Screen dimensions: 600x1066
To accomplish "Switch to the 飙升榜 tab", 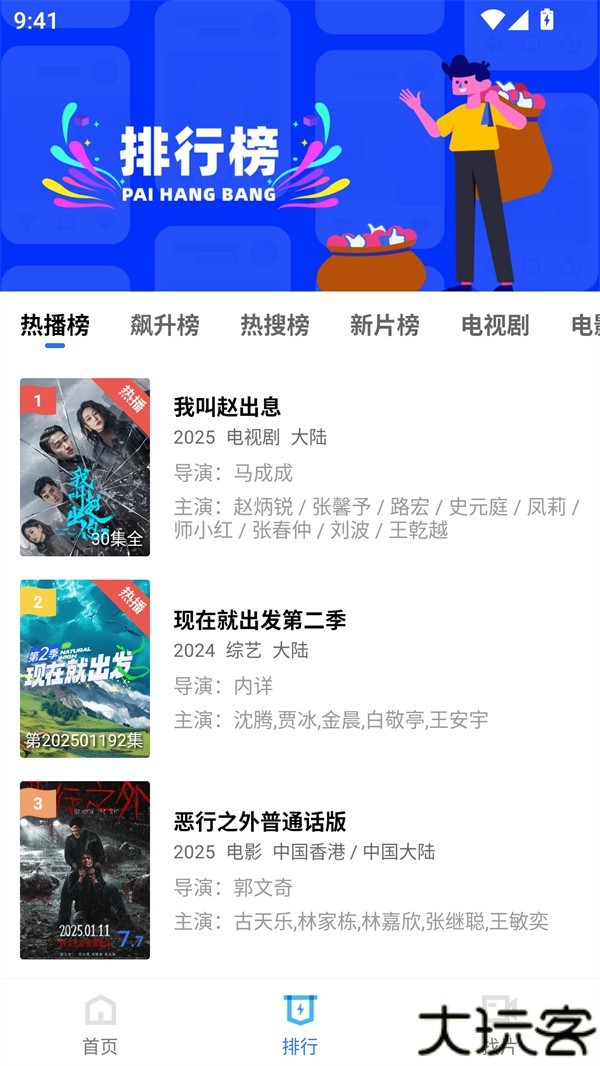I will (x=164, y=325).
